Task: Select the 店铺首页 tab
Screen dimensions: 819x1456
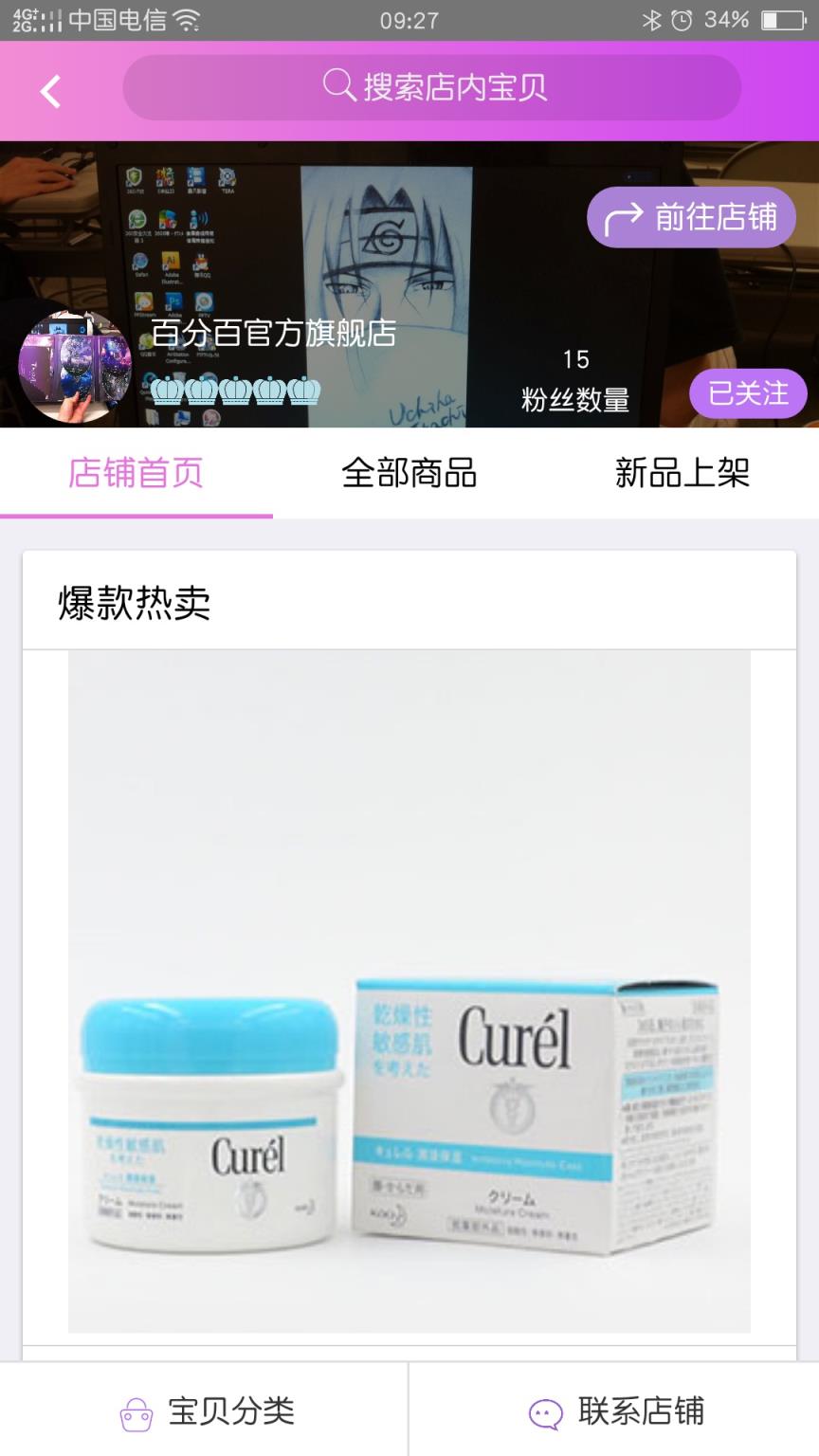Action: (136, 473)
